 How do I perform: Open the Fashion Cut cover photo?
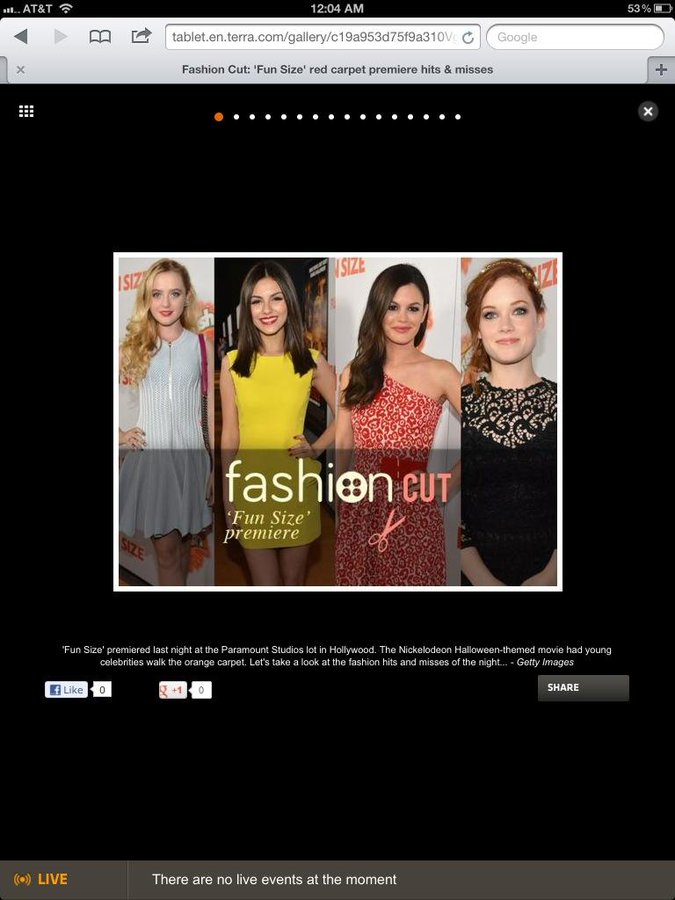click(338, 421)
